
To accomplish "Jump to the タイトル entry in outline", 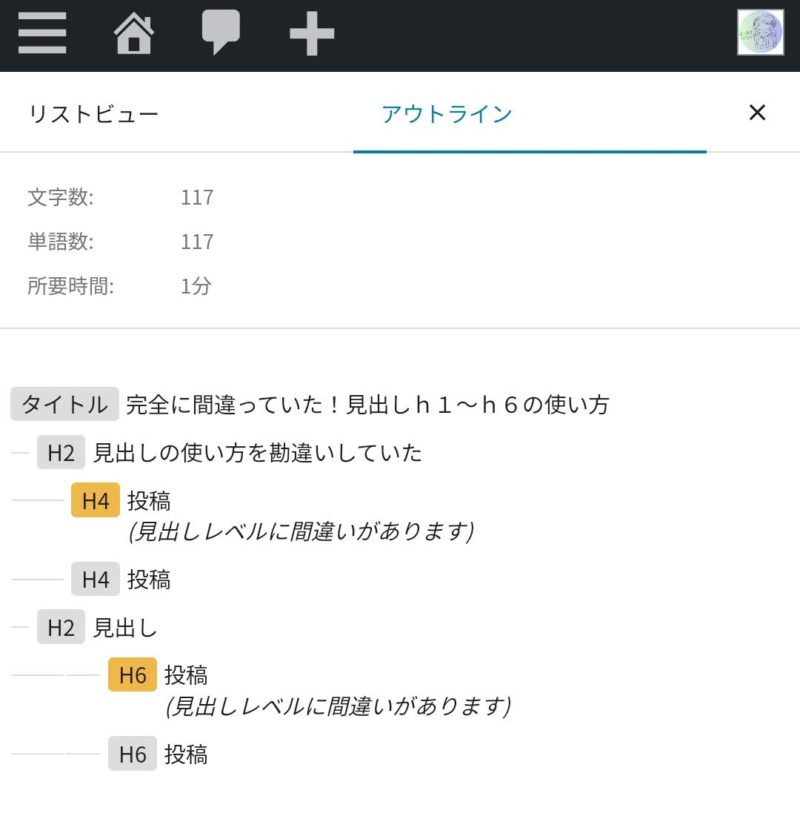I will tap(310, 405).
